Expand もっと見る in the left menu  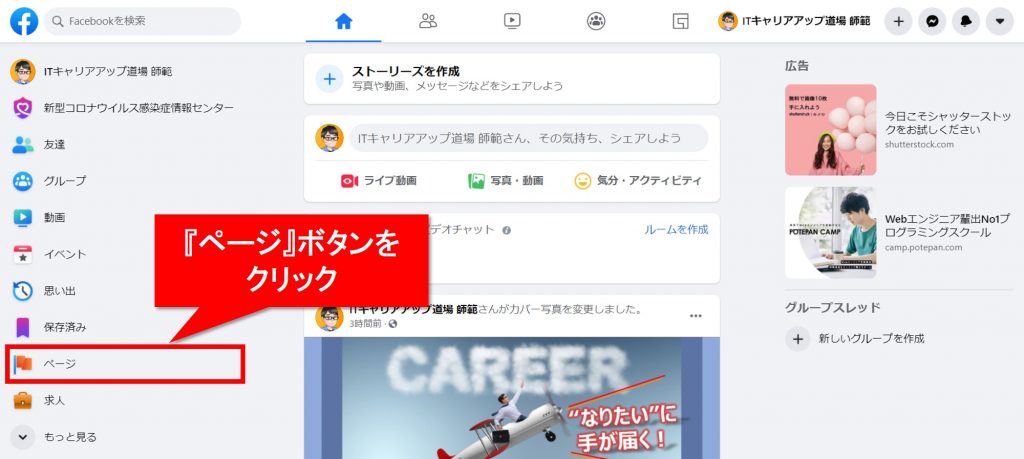(70, 437)
